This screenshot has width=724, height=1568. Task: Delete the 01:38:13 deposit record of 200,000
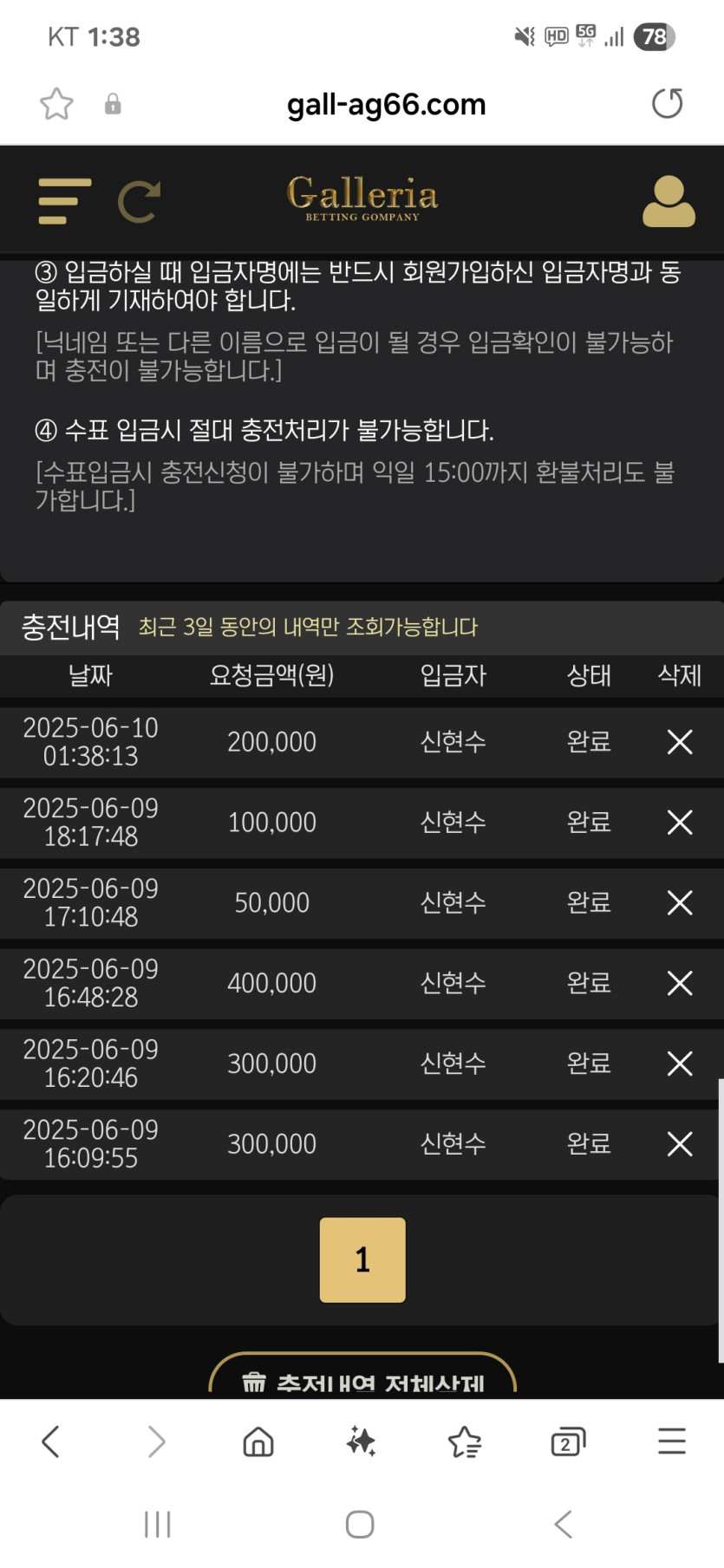680,742
